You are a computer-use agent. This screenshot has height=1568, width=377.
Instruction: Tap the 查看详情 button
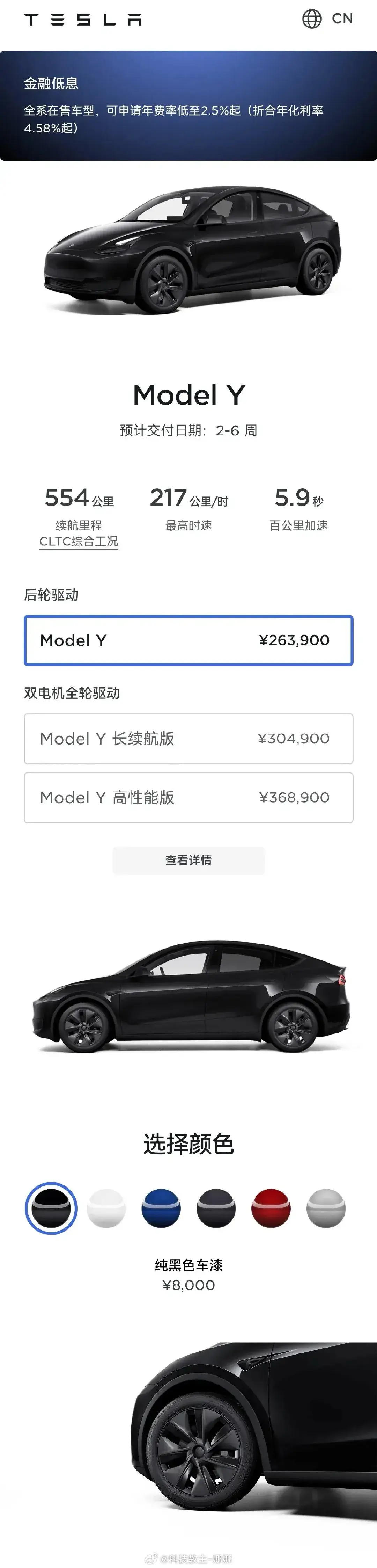(x=188, y=860)
